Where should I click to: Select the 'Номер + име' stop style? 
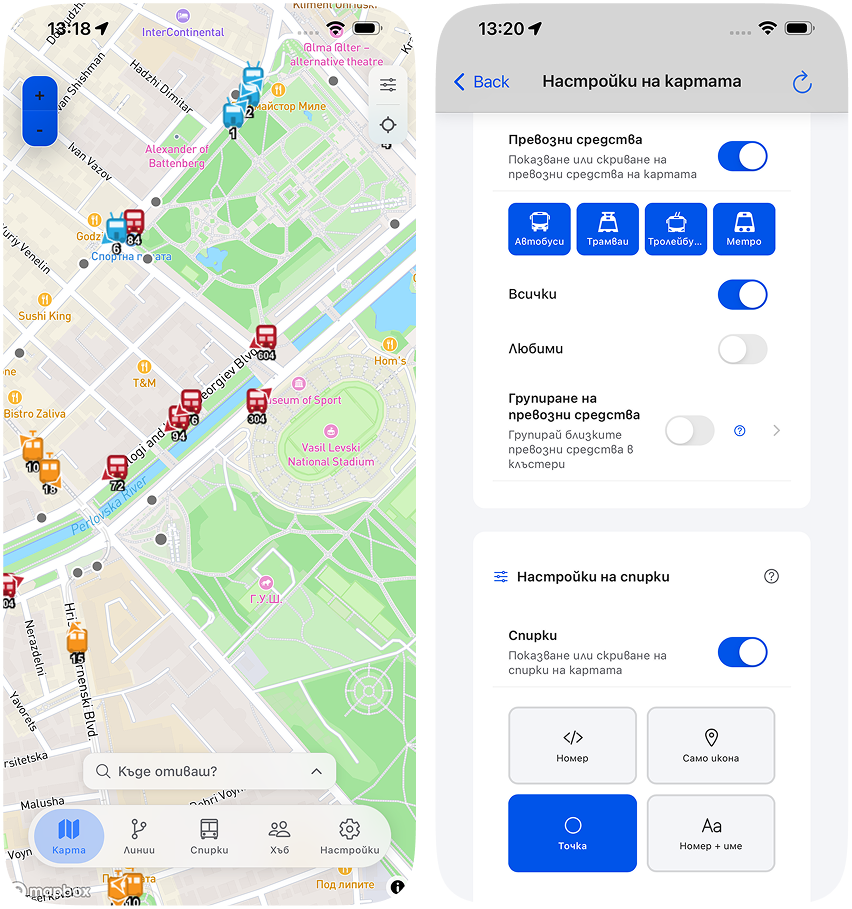(x=710, y=833)
